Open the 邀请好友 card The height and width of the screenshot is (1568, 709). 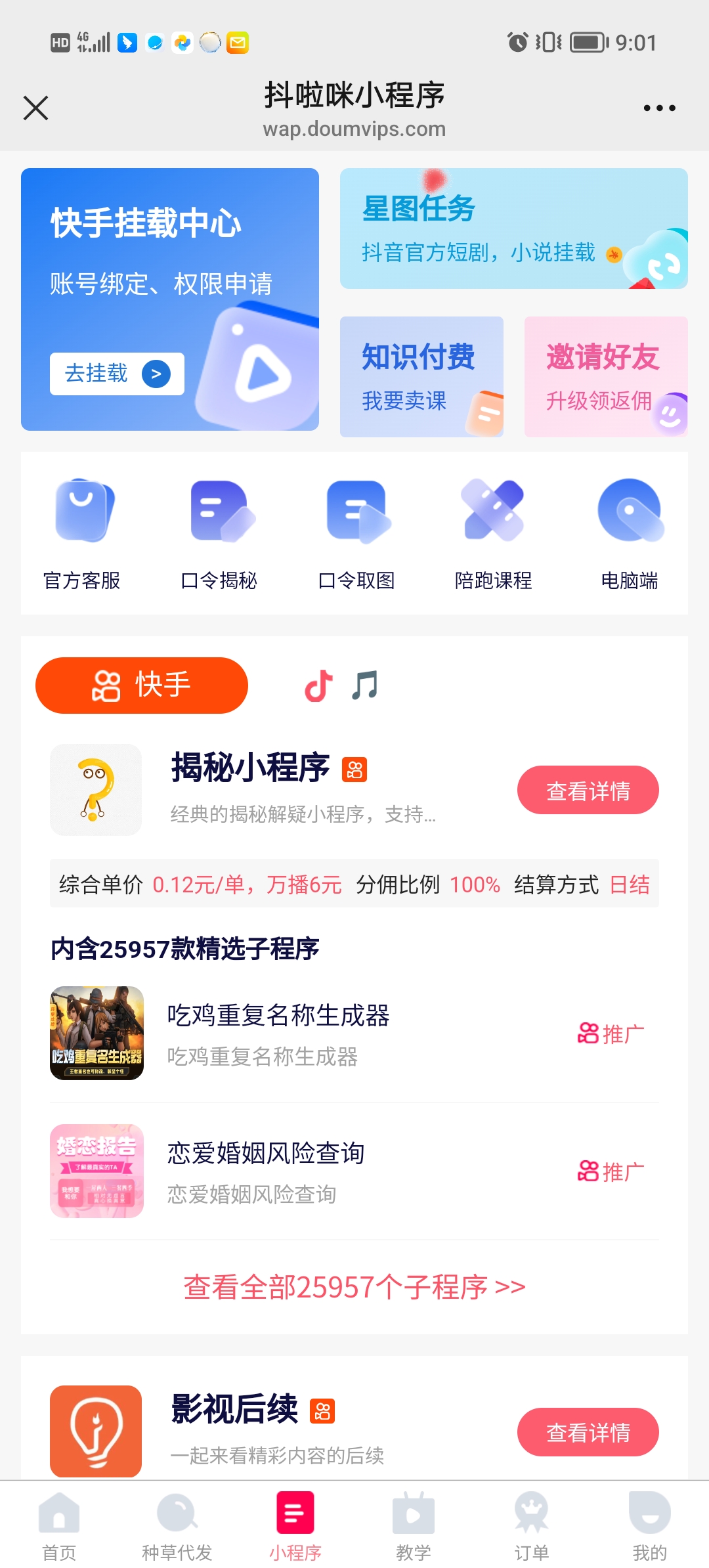(x=605, y=377)
